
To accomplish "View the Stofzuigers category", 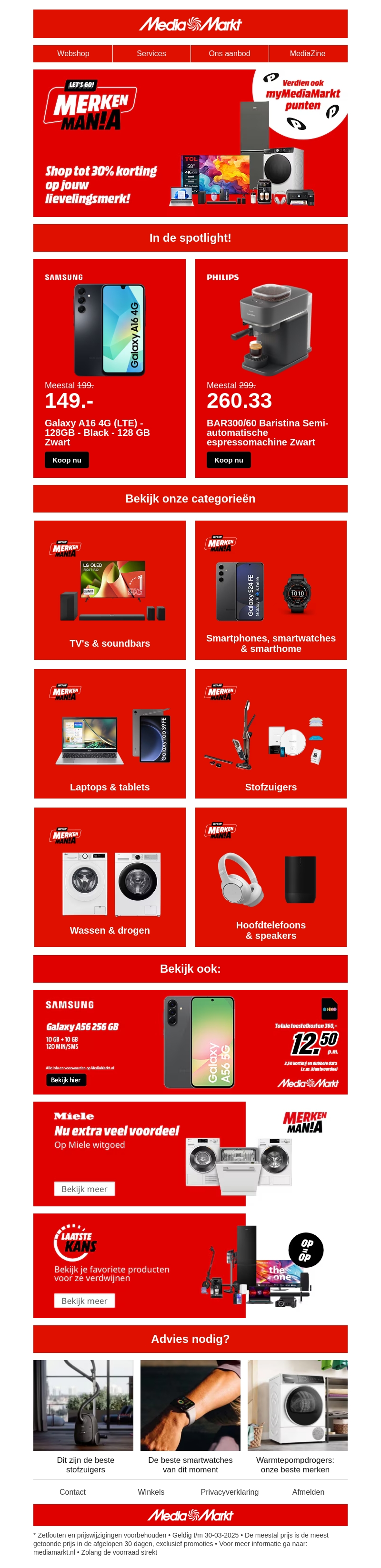I will (271, 733).
